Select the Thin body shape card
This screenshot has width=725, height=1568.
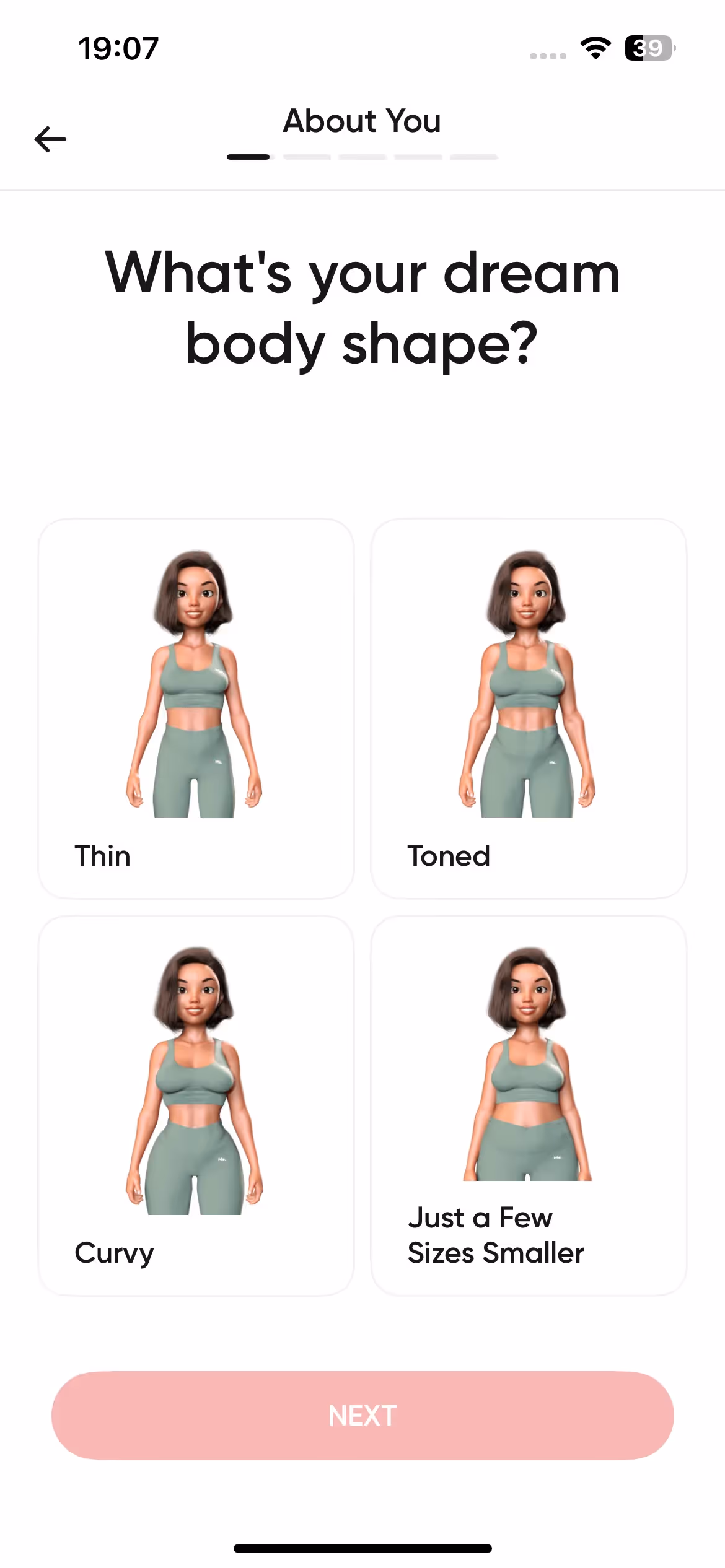(196, 708)
